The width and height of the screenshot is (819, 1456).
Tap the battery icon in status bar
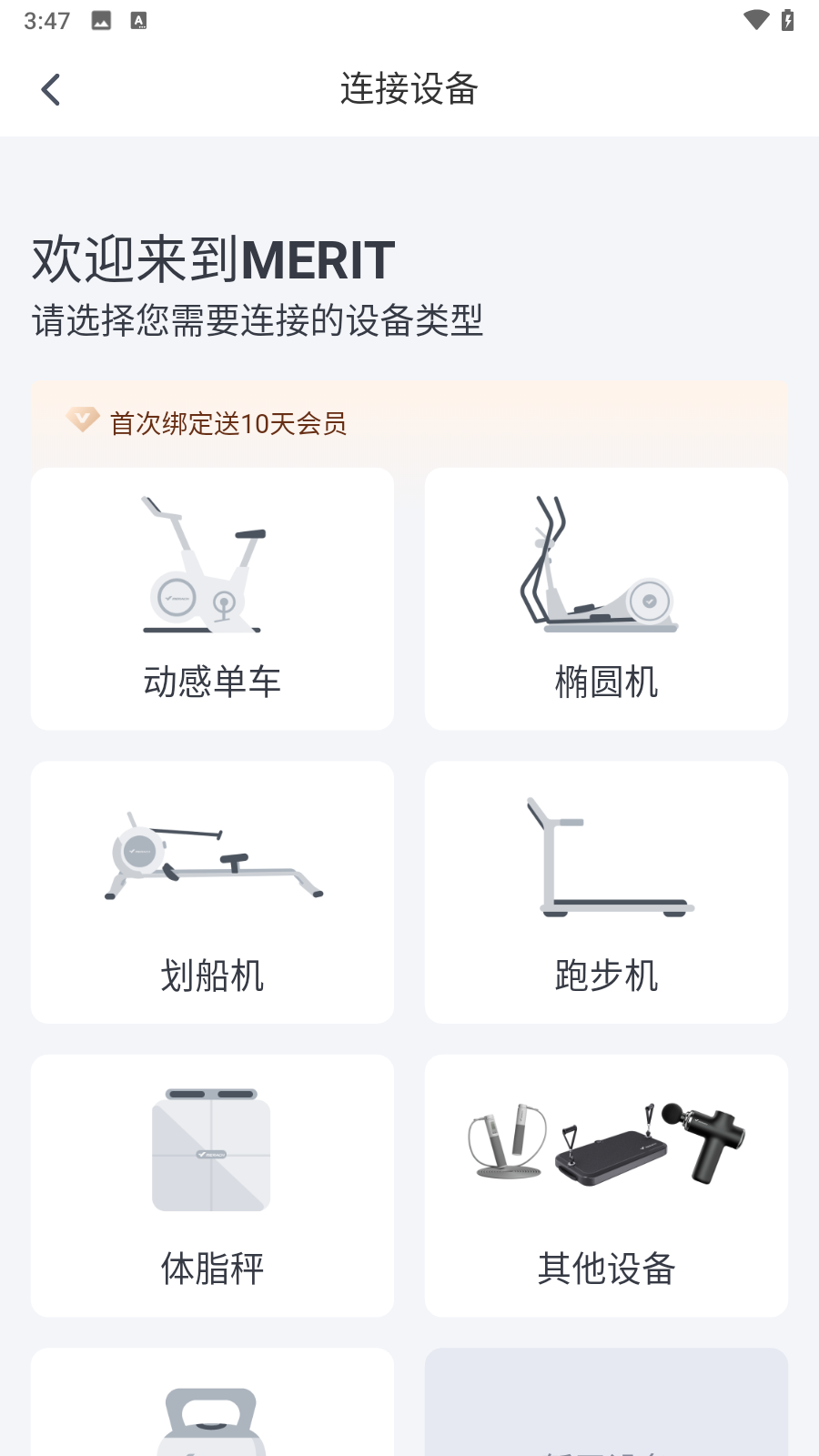(x=790, y=19)
